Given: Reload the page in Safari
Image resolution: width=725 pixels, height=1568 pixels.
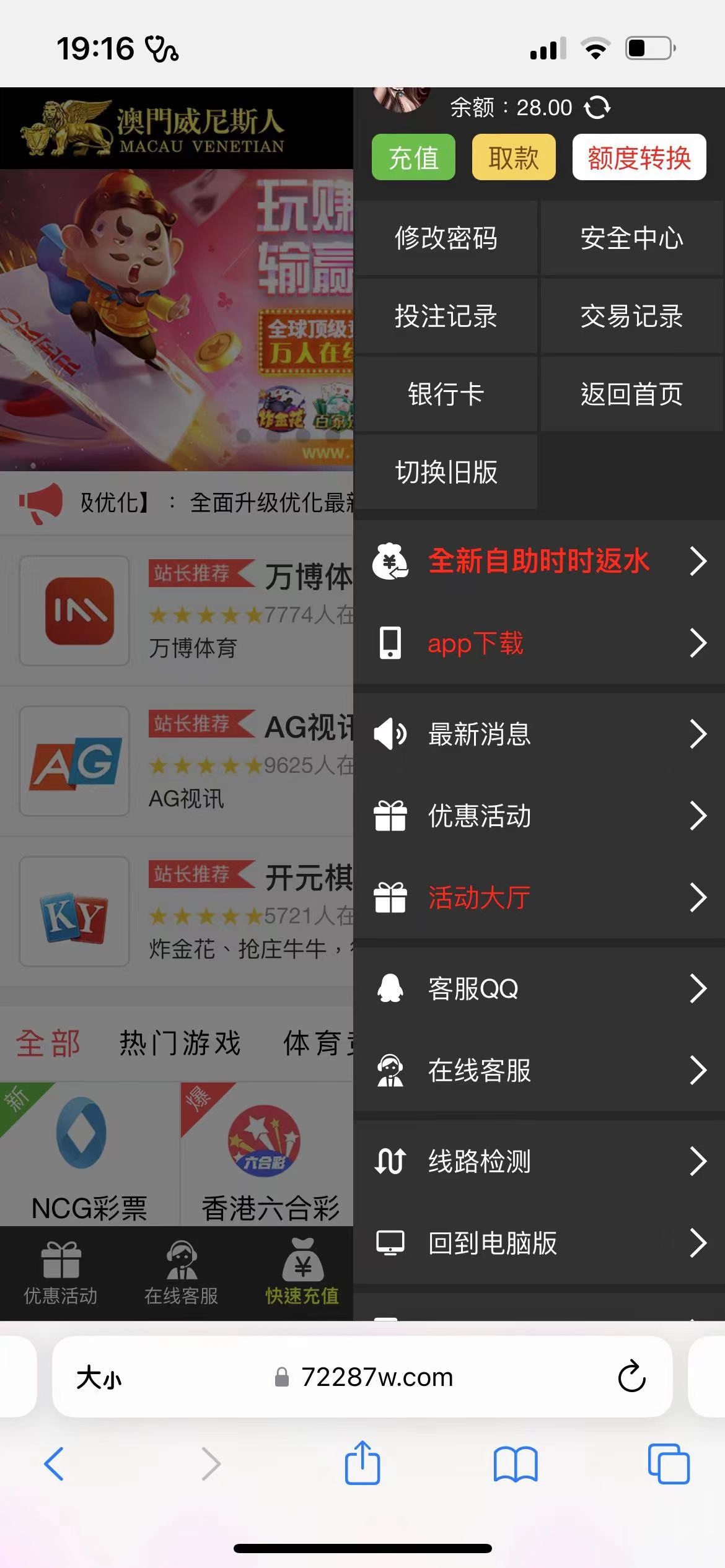Looking at the screenshot, I should tap(631, 1377).
